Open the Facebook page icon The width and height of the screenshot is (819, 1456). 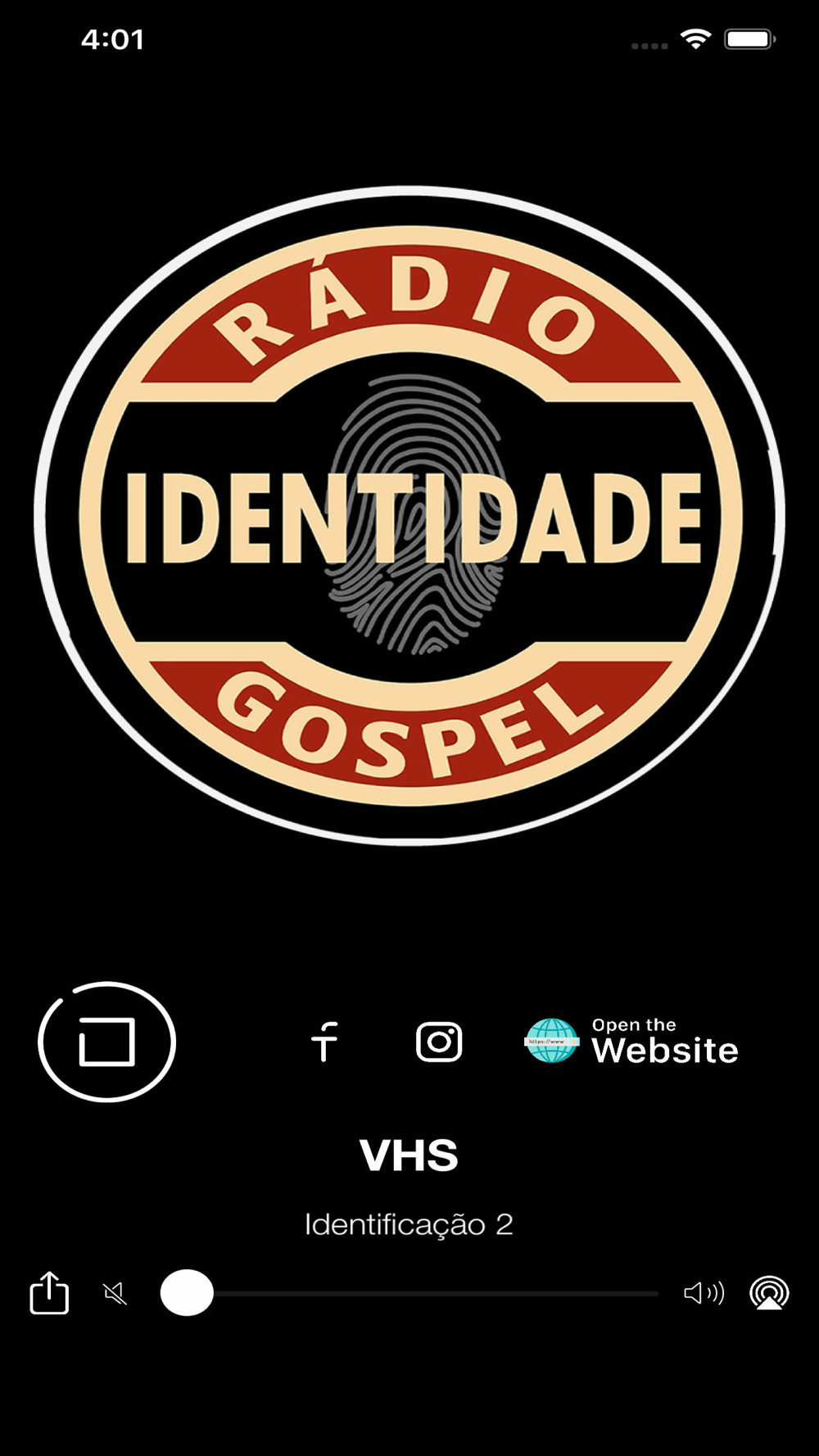[325, 1042]
